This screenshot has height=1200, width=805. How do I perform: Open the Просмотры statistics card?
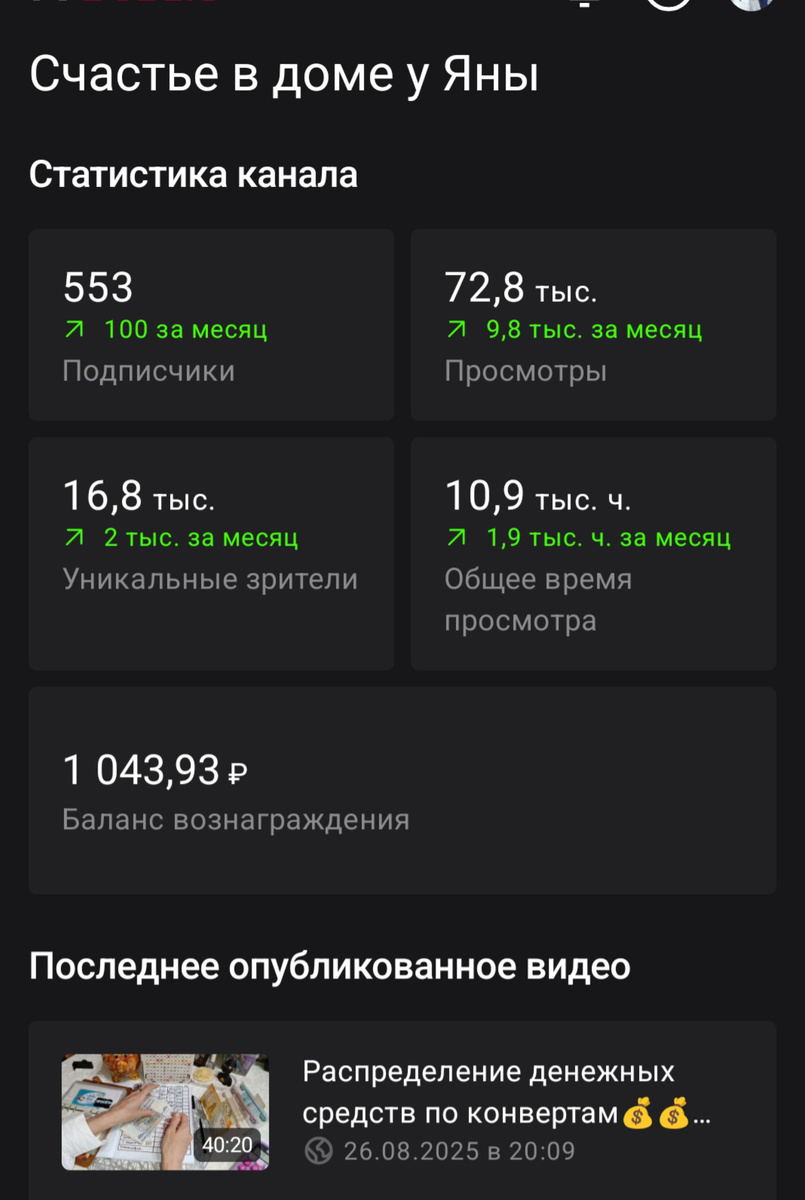coord(593,325)
